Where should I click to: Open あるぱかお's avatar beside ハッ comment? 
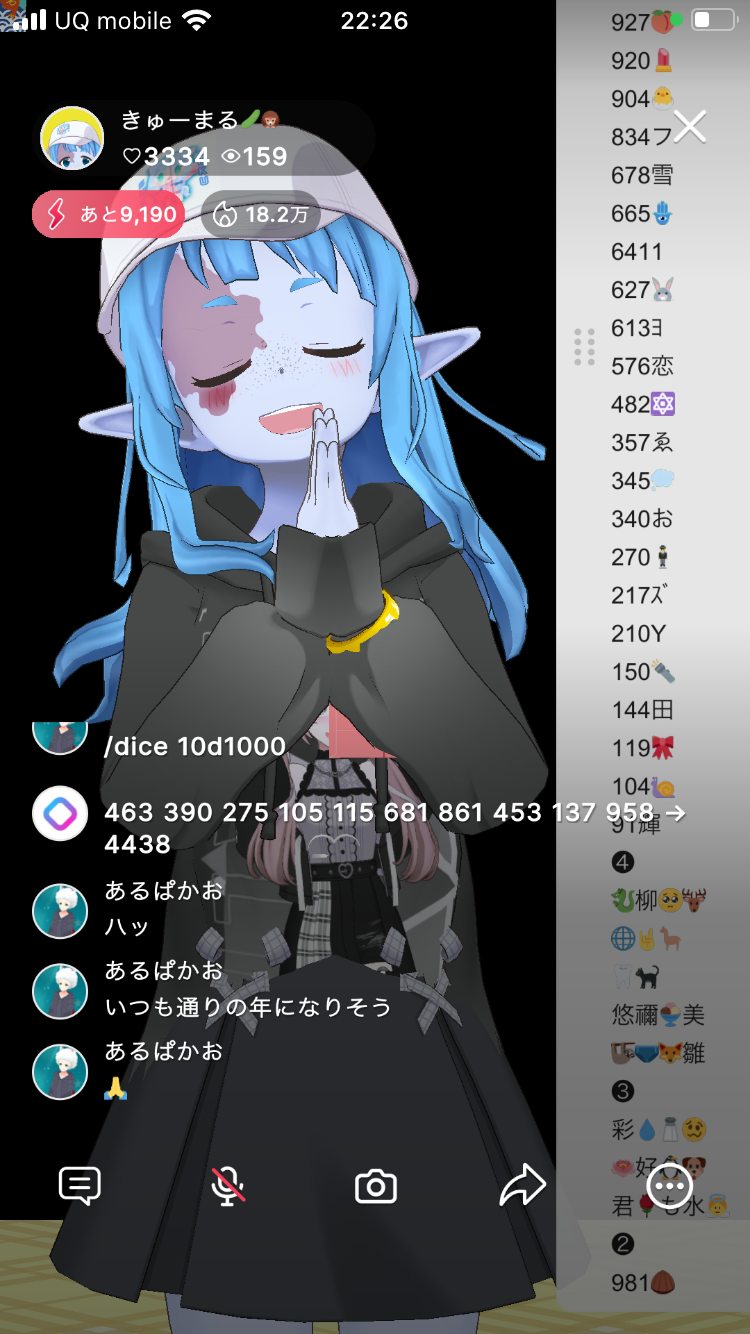click(x=60, y=911)
